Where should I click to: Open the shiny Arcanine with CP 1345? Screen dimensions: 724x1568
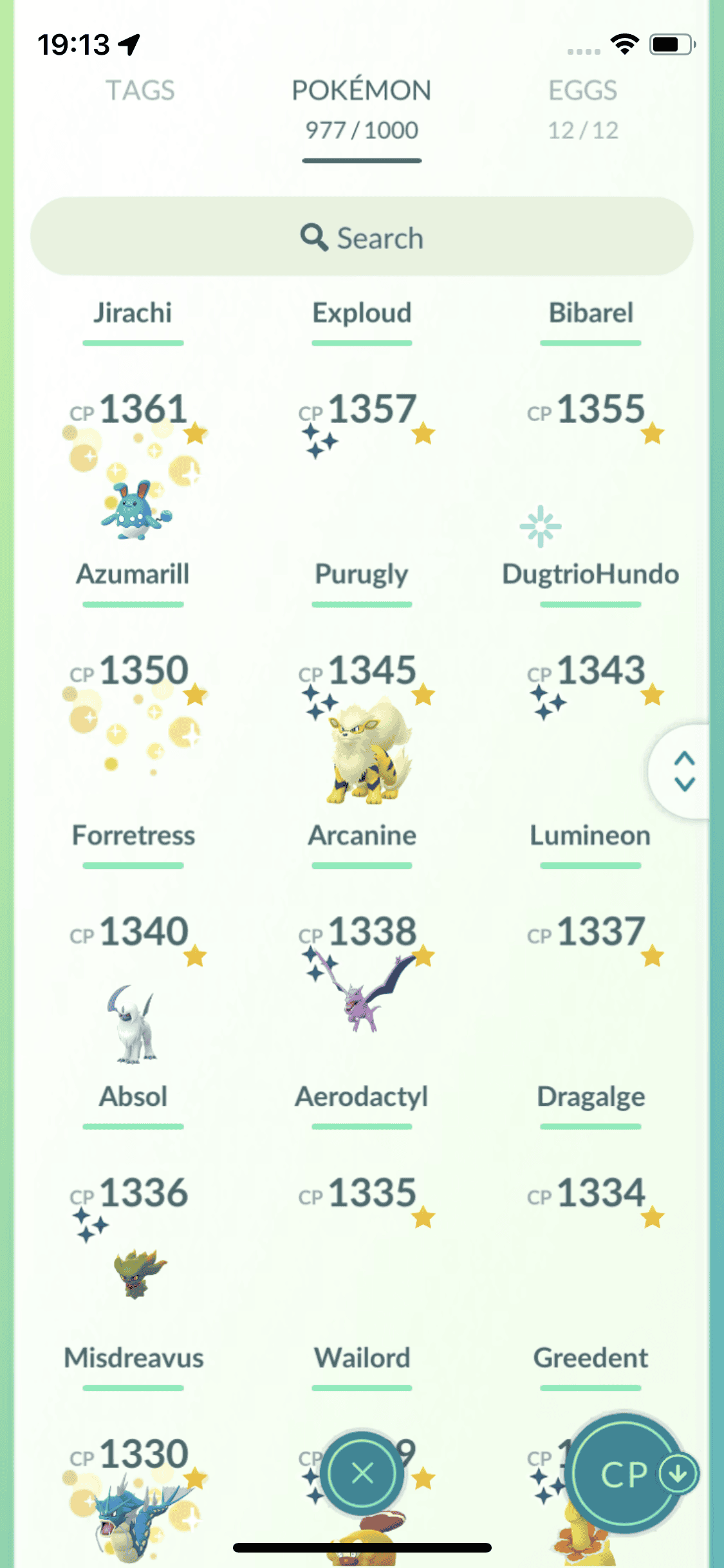click(362, 753)
